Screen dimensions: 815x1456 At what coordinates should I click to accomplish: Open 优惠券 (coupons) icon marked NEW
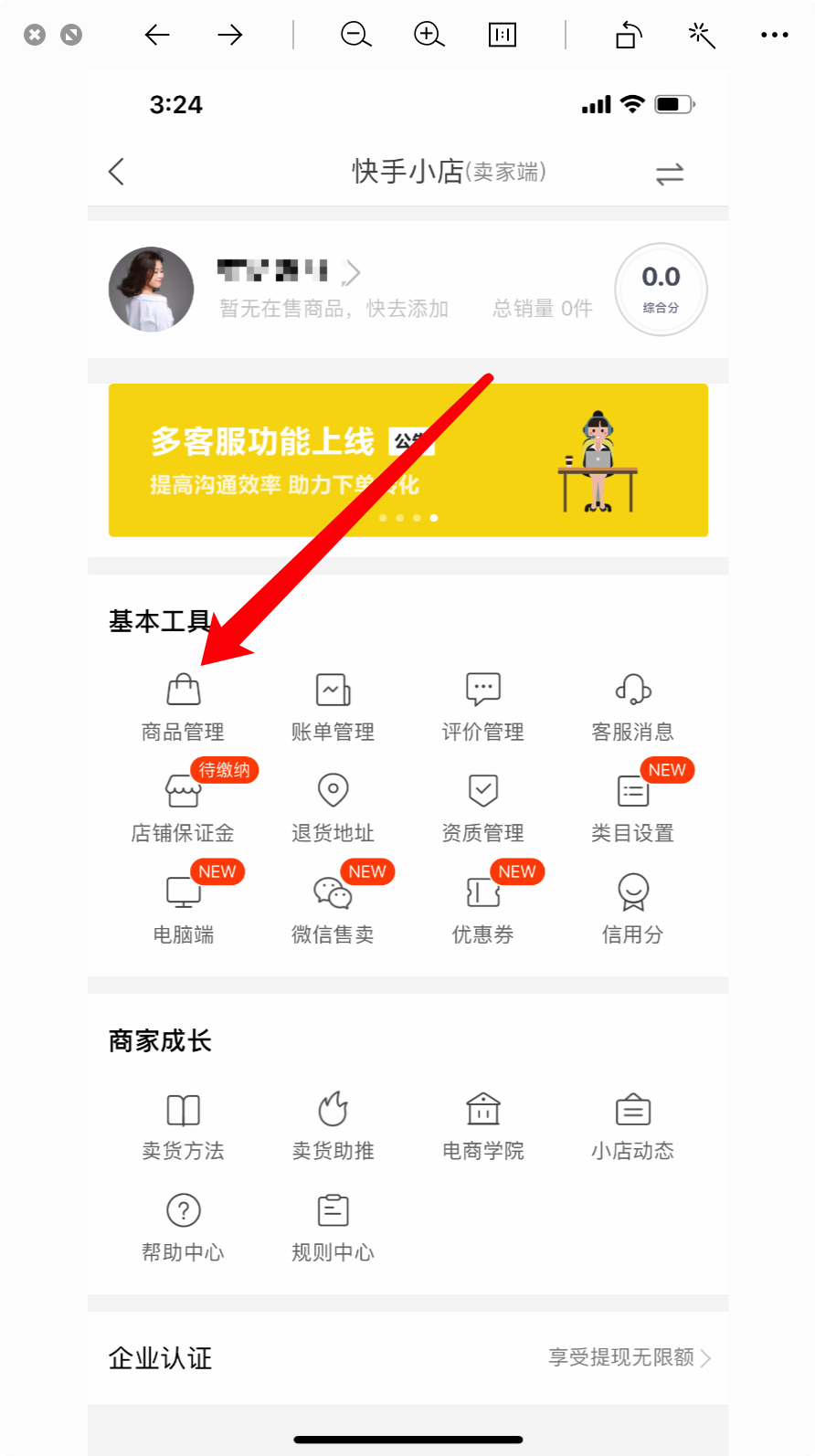482,906
